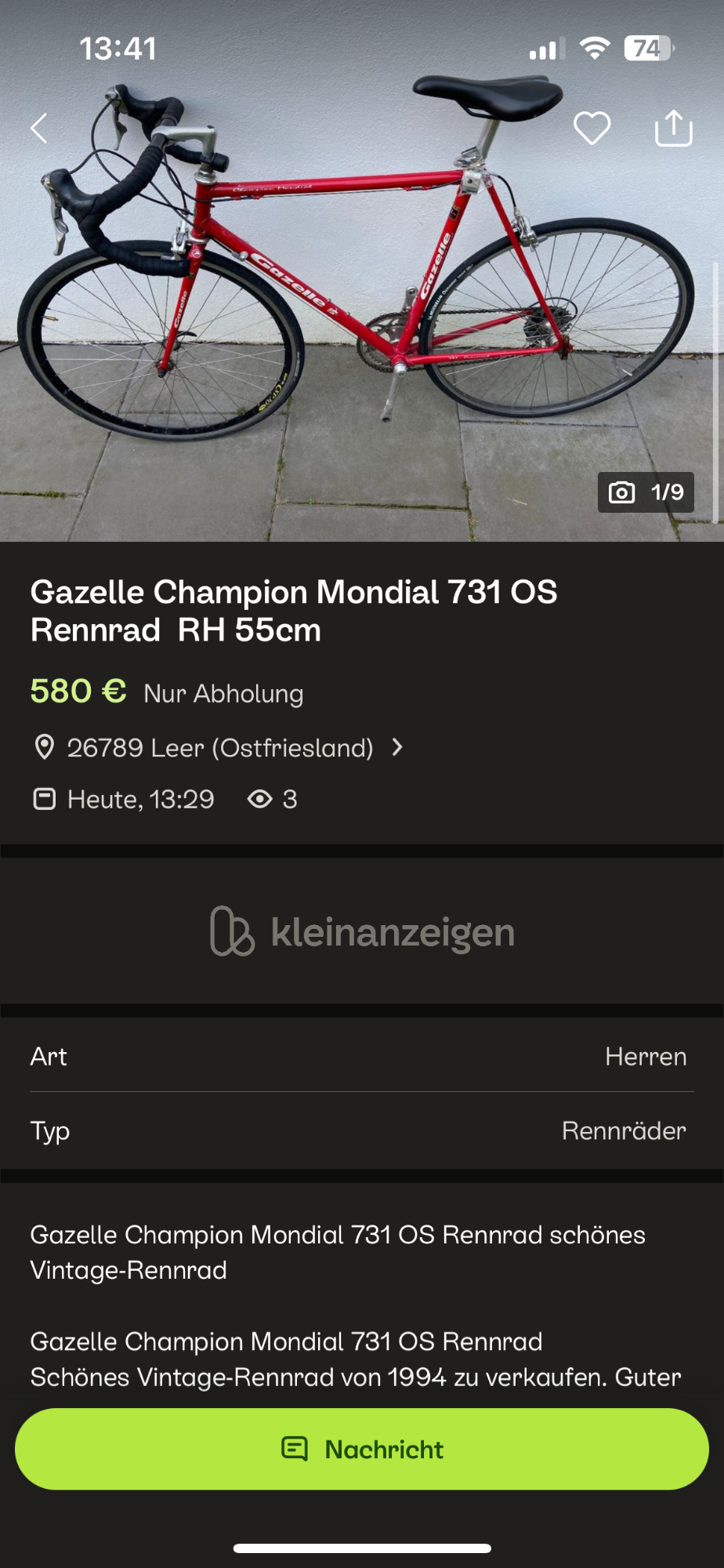Send a Nachricht to the seller

click(x=362, y=1449)
